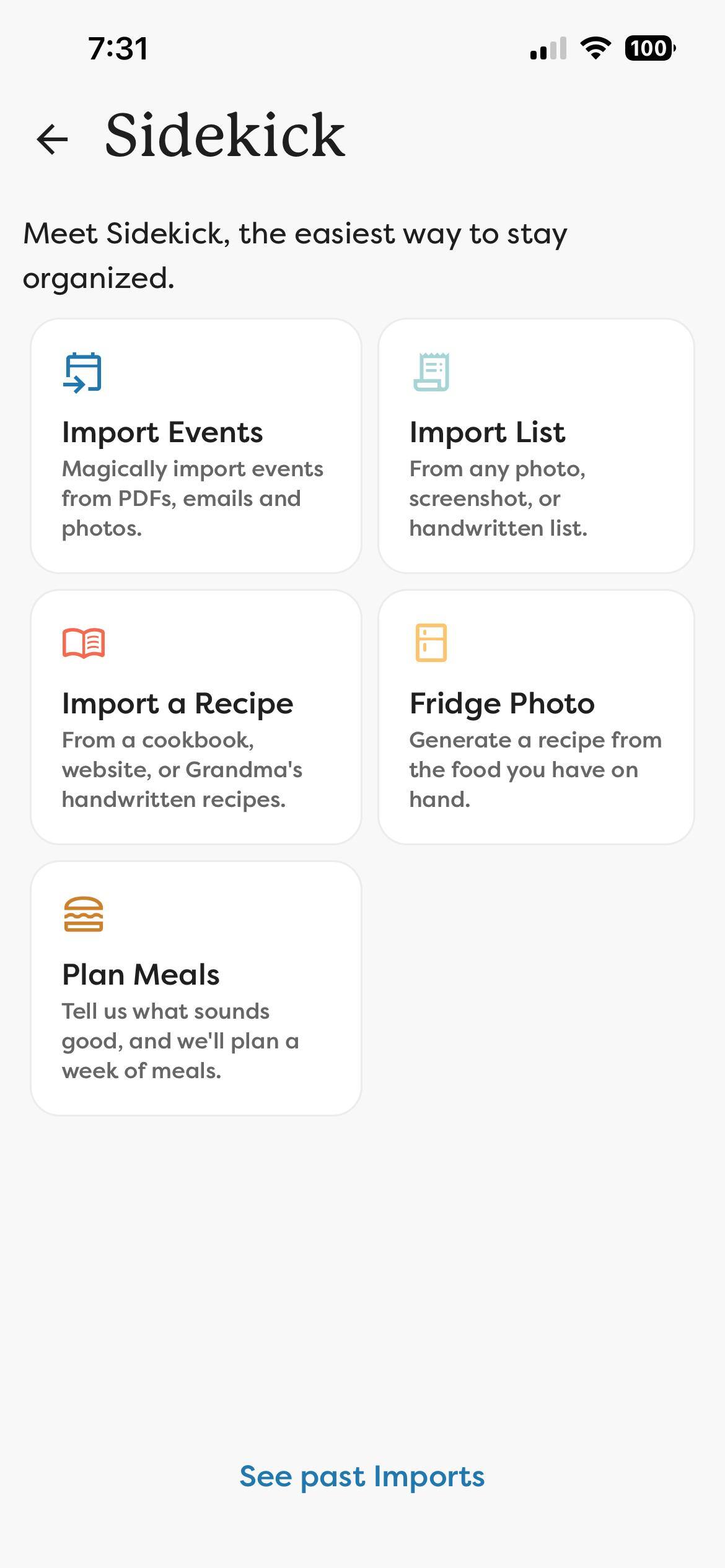Open the Fridge Photo option
This screenshot has height=1568, width=725.
536,716
